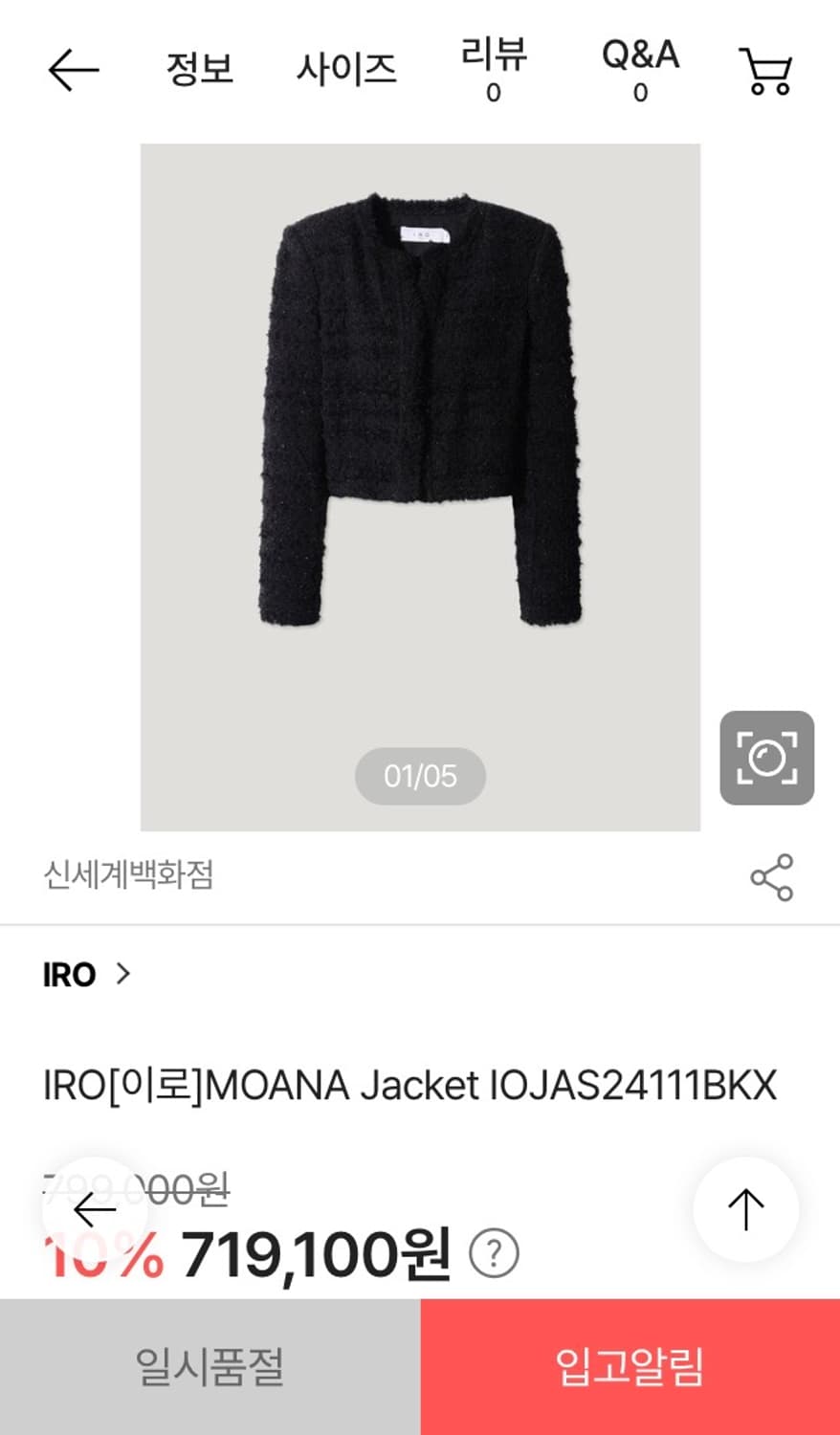The width and height of the screenshot is (840, 1435).
Task: Tap the question mark next to the price
Action: click(x=492, y=1251)
